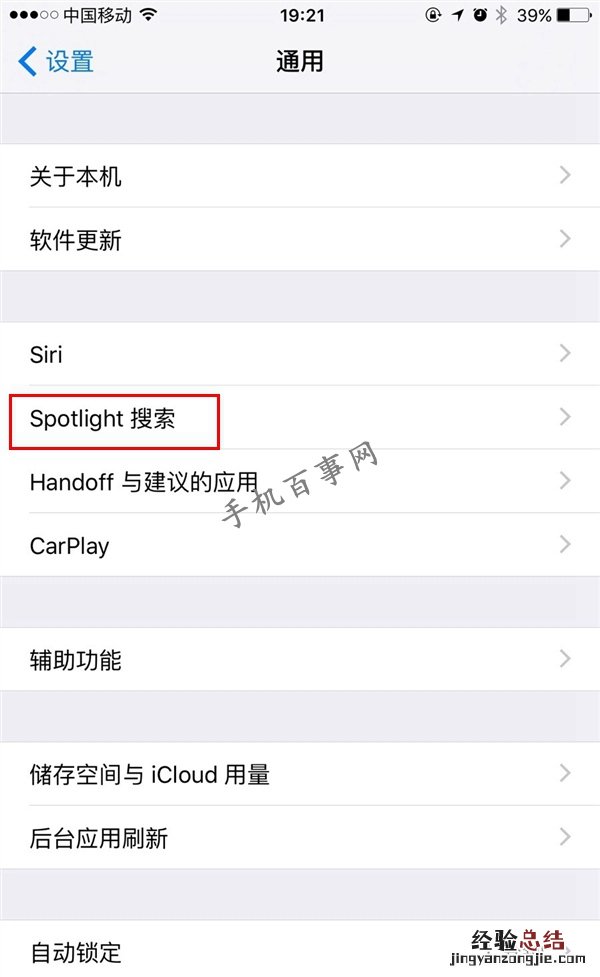The width and height of the screenshot is (600, 977).
Task: Go back to 设置
Action: [x=57, y=62]
